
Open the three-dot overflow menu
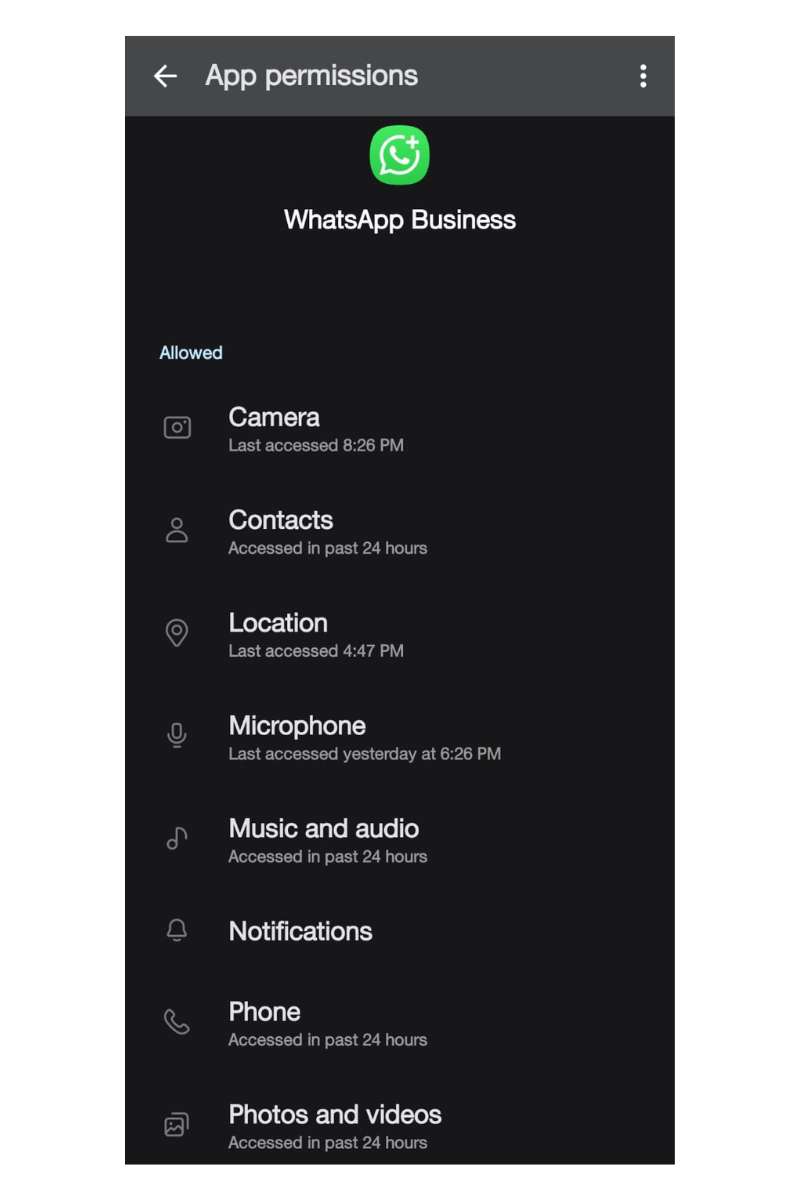(643, 76)
